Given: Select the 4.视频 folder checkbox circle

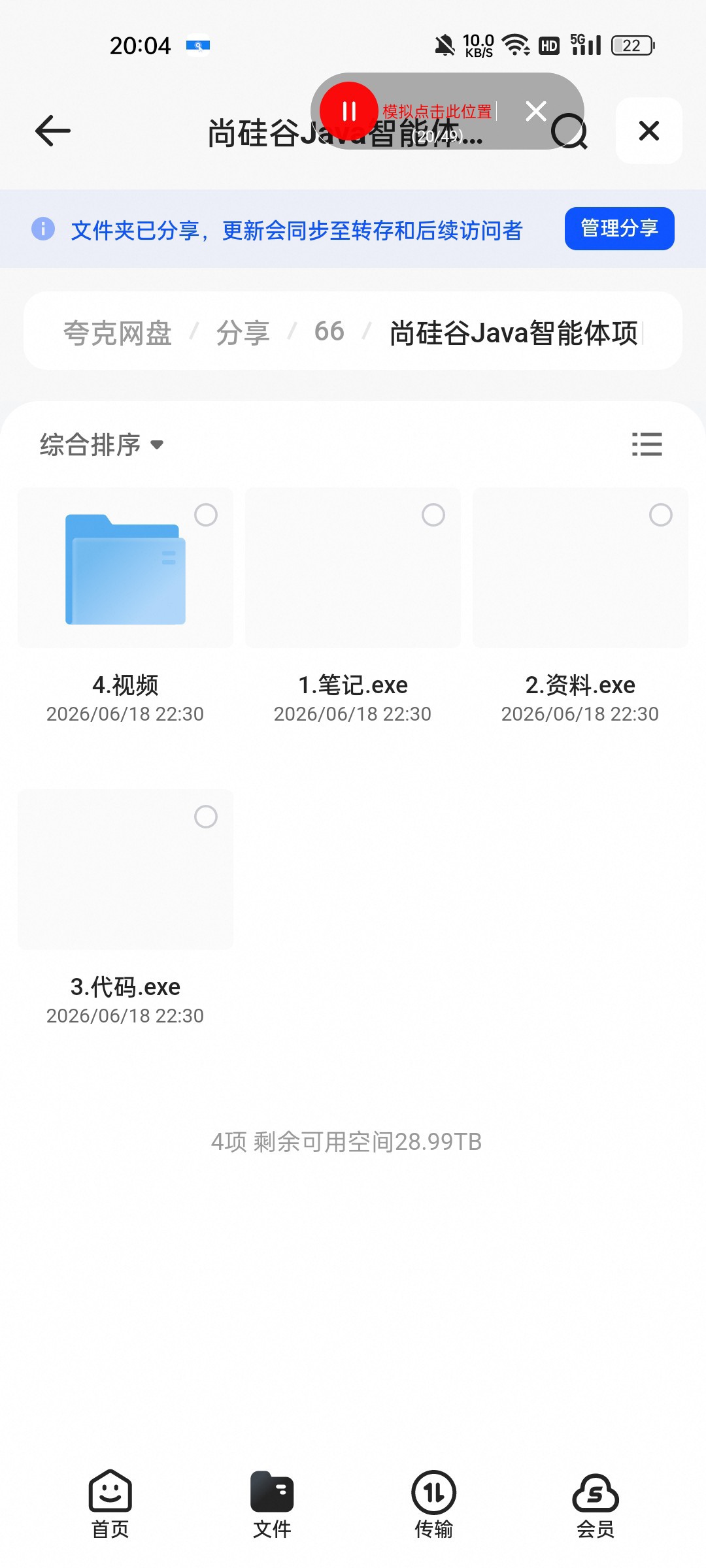Looking at the screenshot, I should [x=206, y=515].
